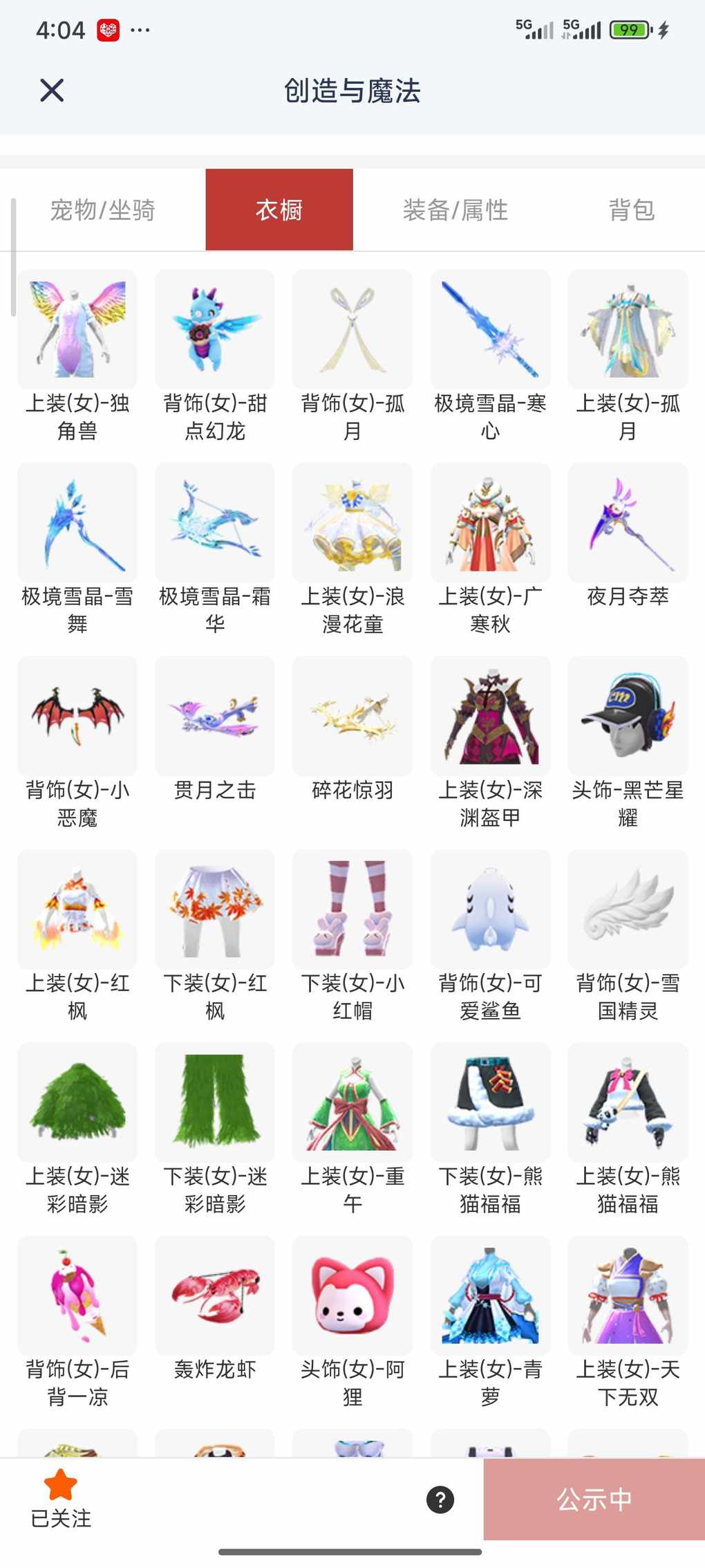
Task: Close the 创造与魔法 page
Action: 52,91
